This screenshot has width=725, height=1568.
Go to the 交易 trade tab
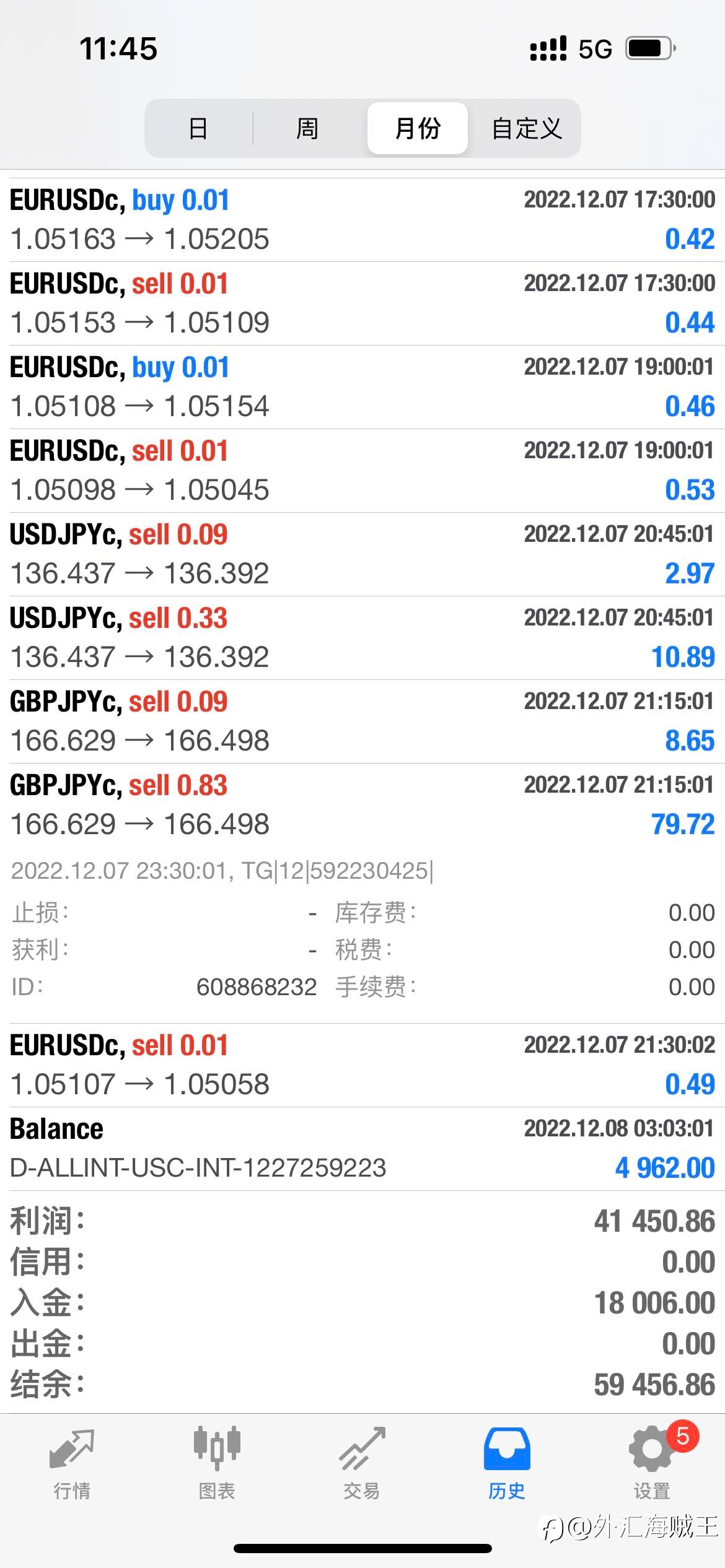[x=362, y=1464]
